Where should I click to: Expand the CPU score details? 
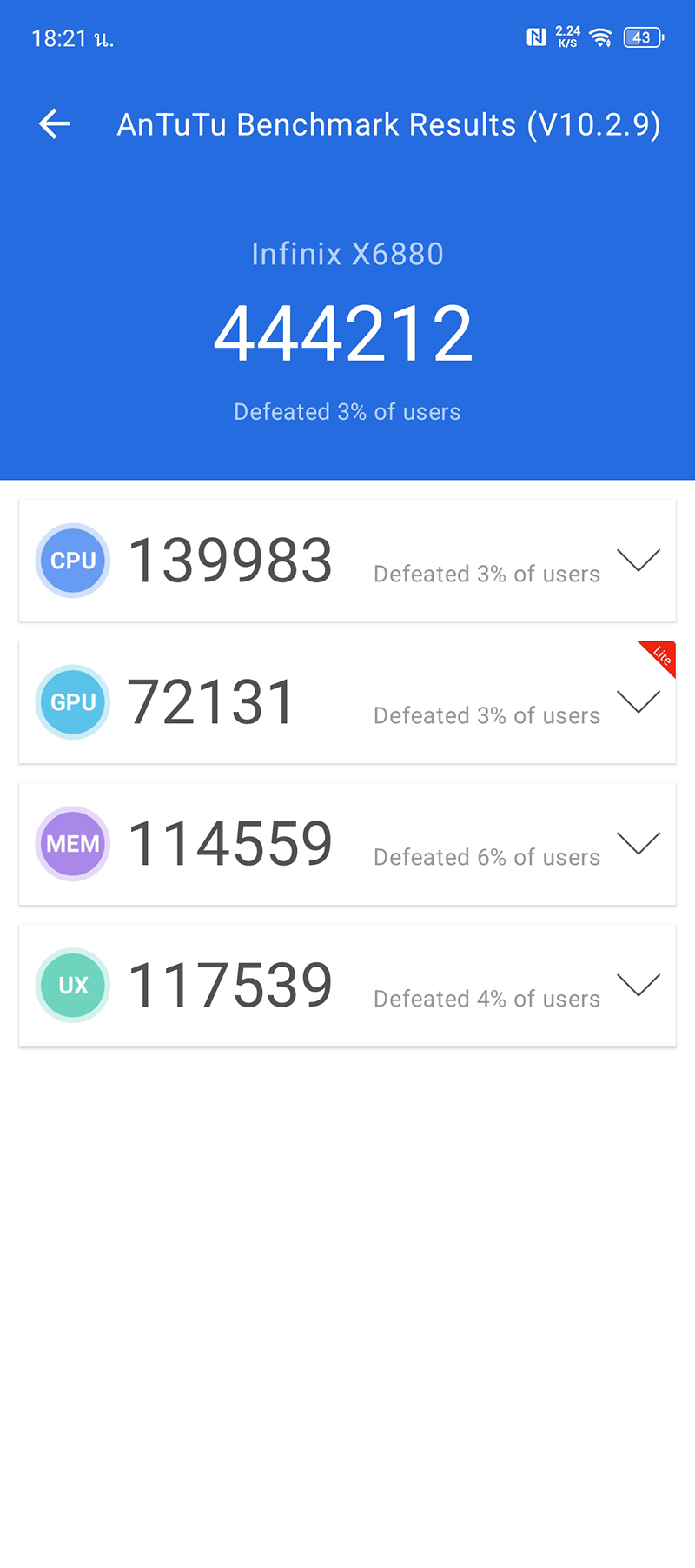[639, 561]
